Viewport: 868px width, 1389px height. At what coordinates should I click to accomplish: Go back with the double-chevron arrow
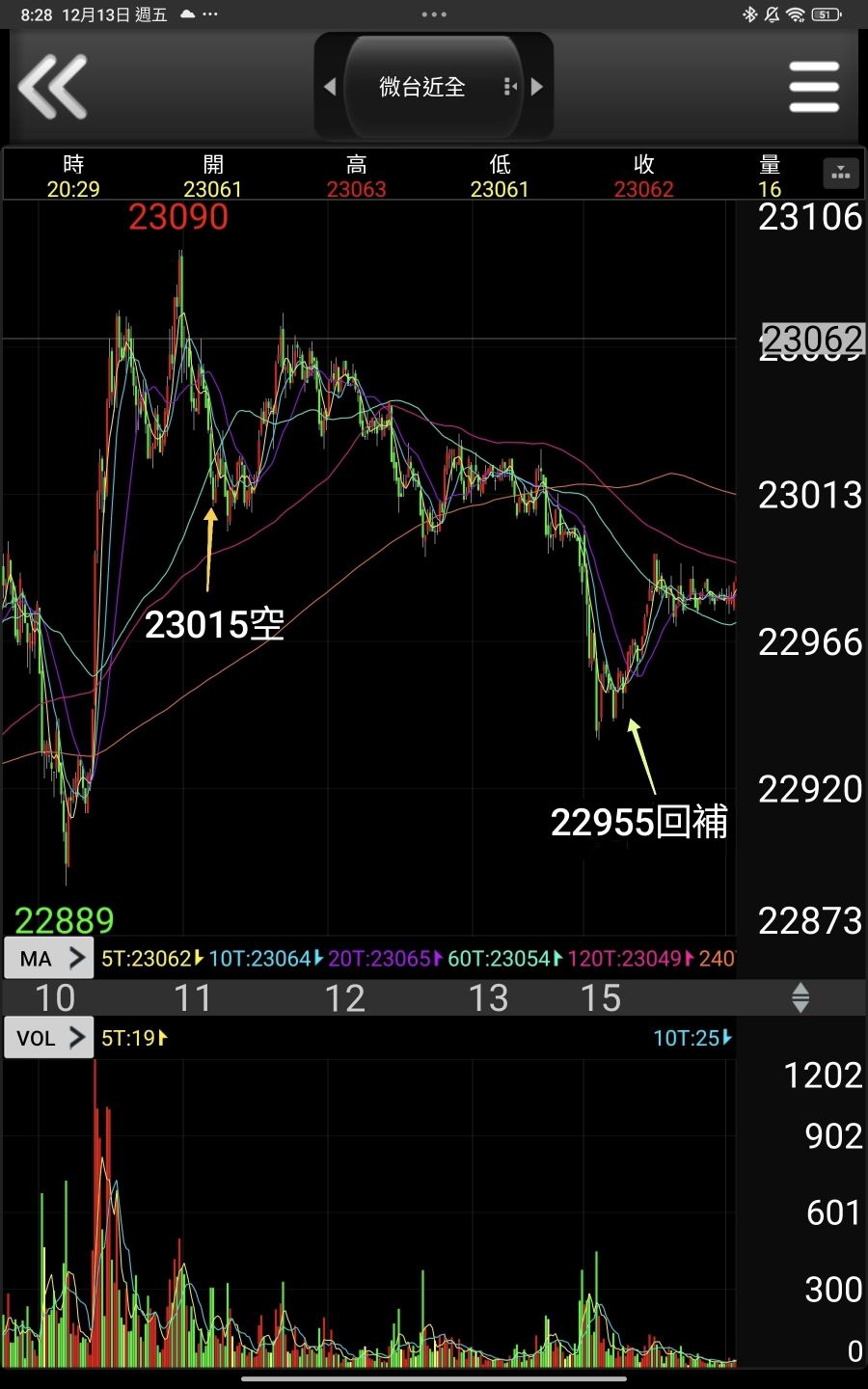[53, 87]
